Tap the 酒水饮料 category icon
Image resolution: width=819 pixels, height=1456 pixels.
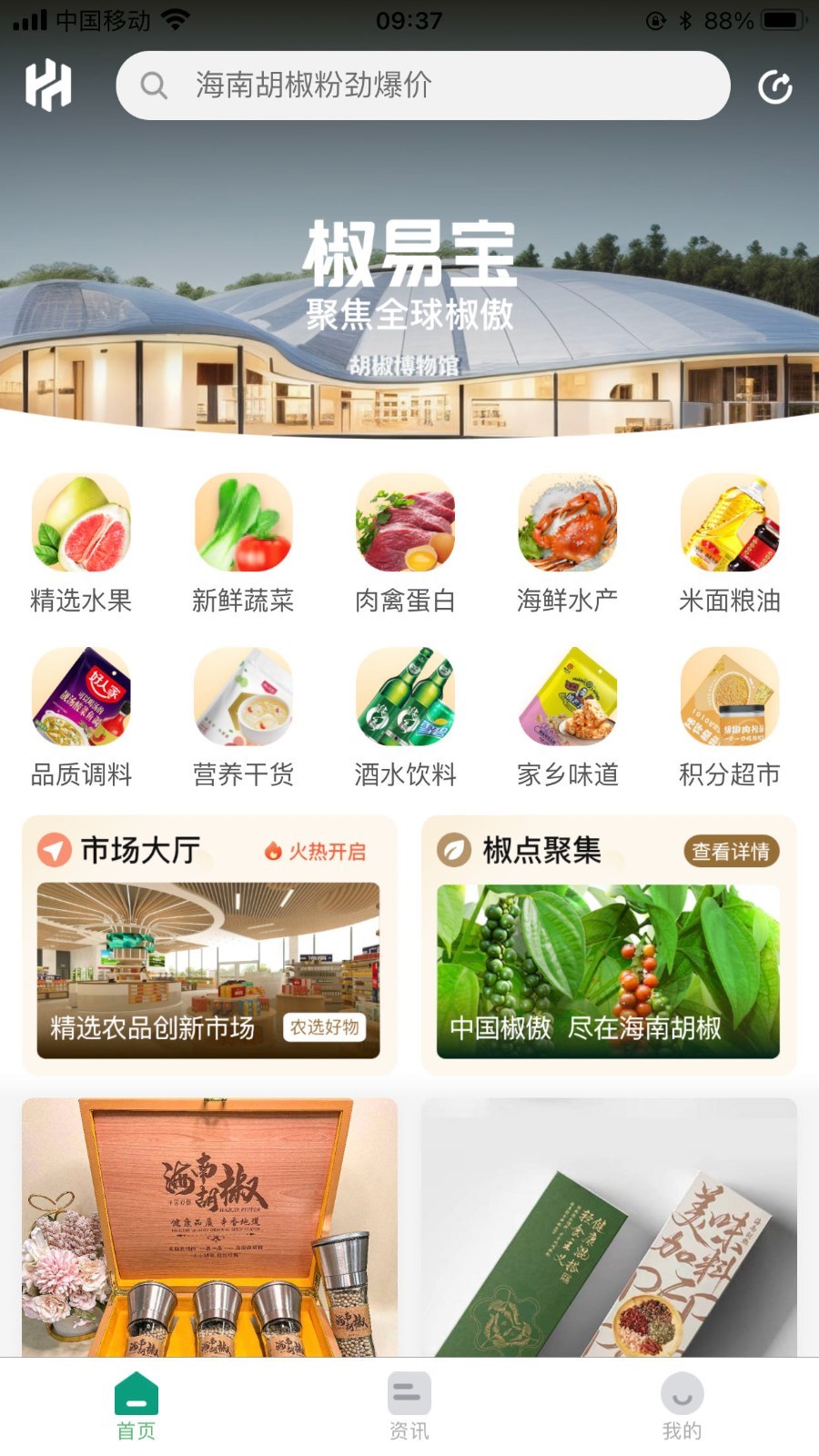click(406, 699)
